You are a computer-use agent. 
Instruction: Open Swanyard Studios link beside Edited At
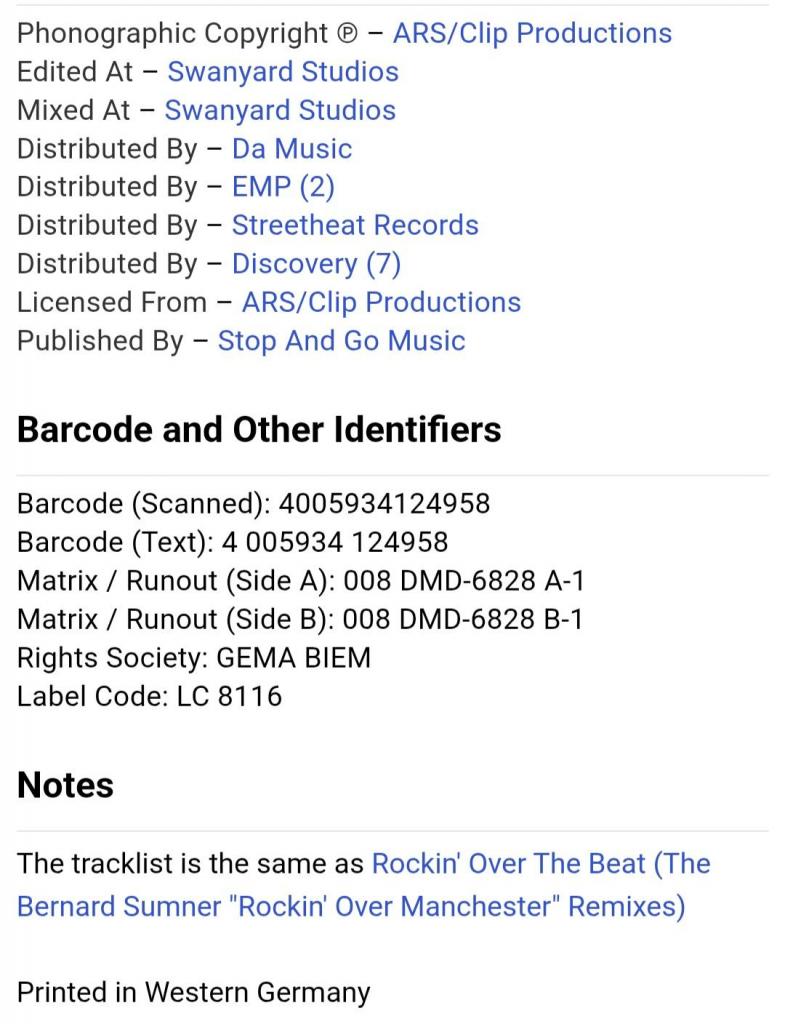pos(282,72)
